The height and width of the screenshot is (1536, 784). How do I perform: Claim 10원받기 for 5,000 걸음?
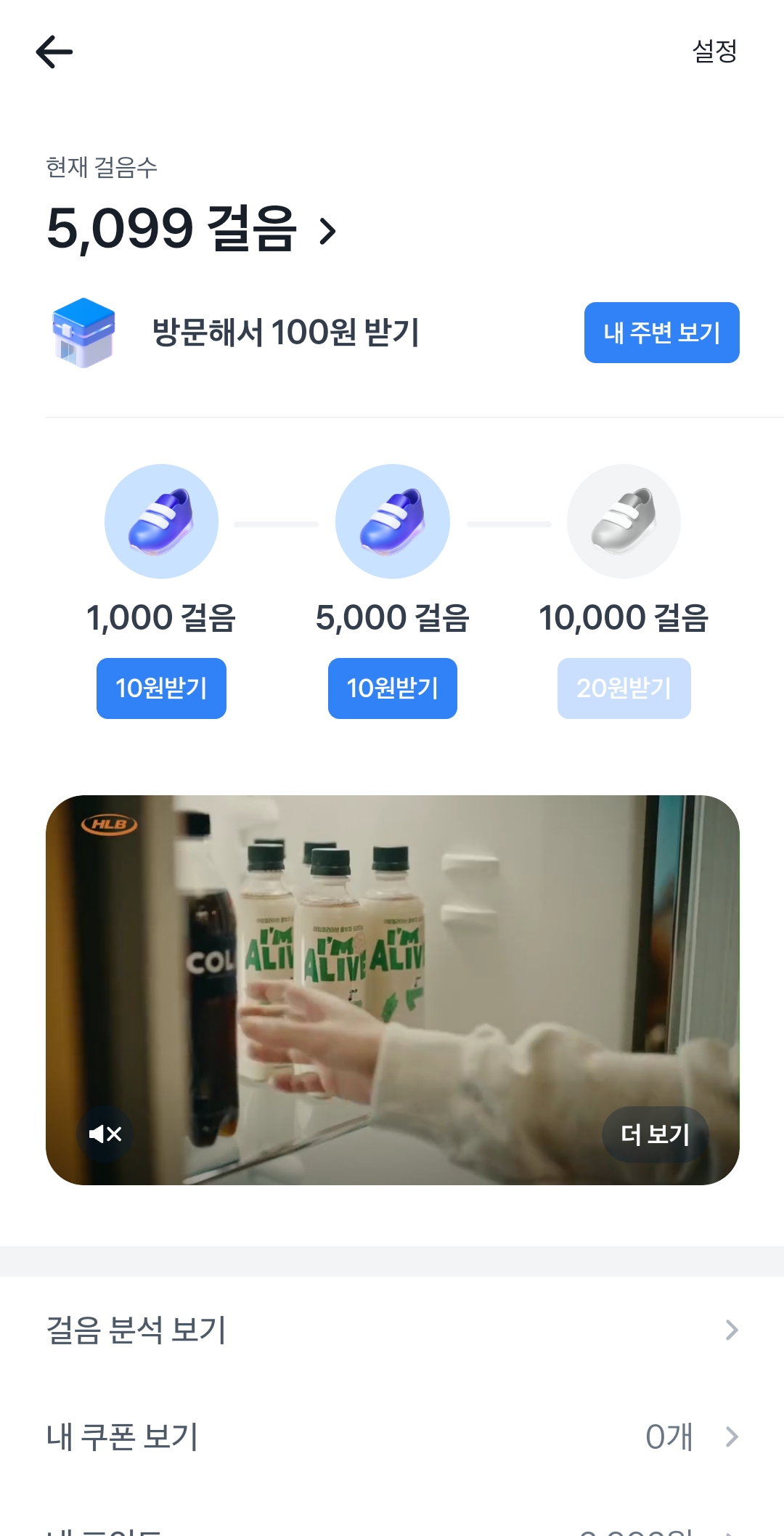point(392,688)
